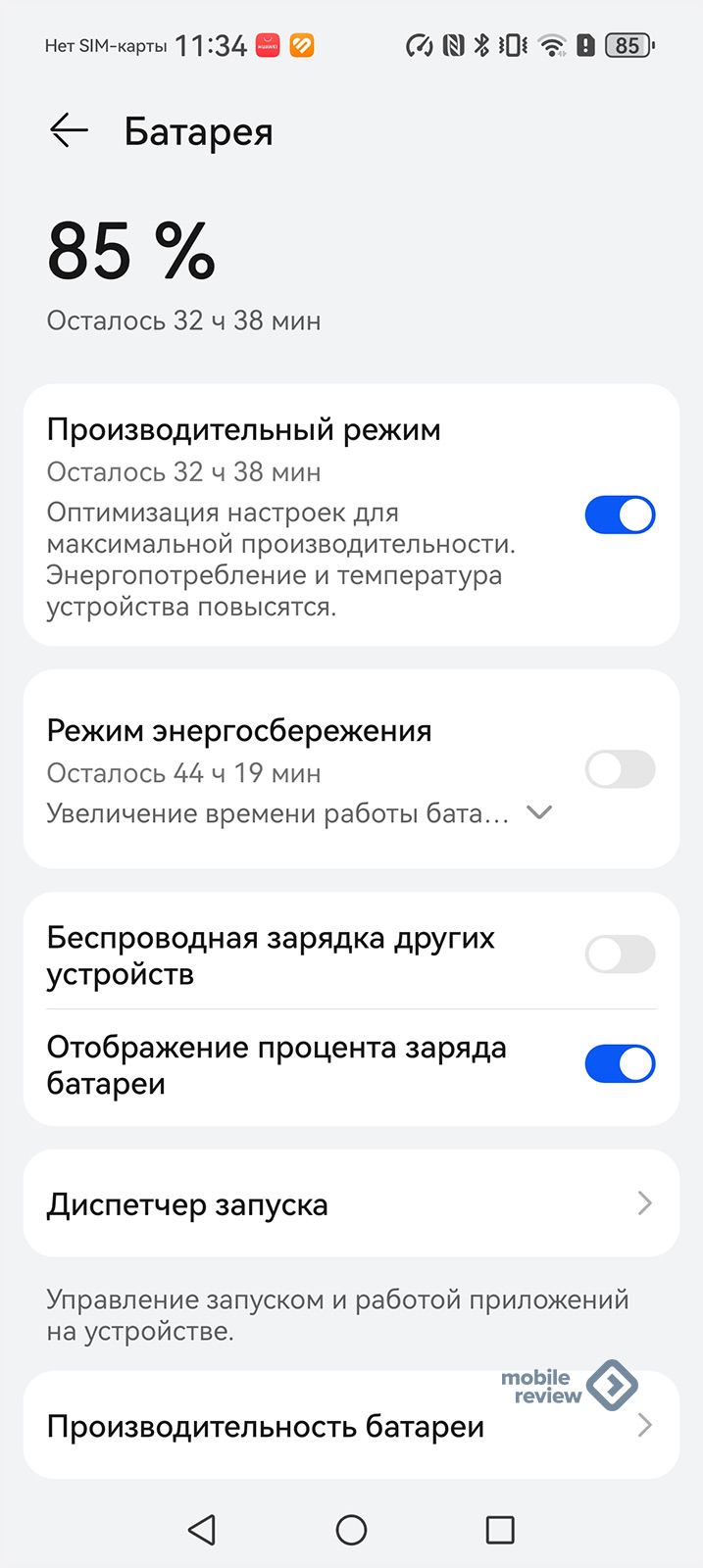Open recent apps with the square button
703x1568 pixels.
[x=500, y=1530]
